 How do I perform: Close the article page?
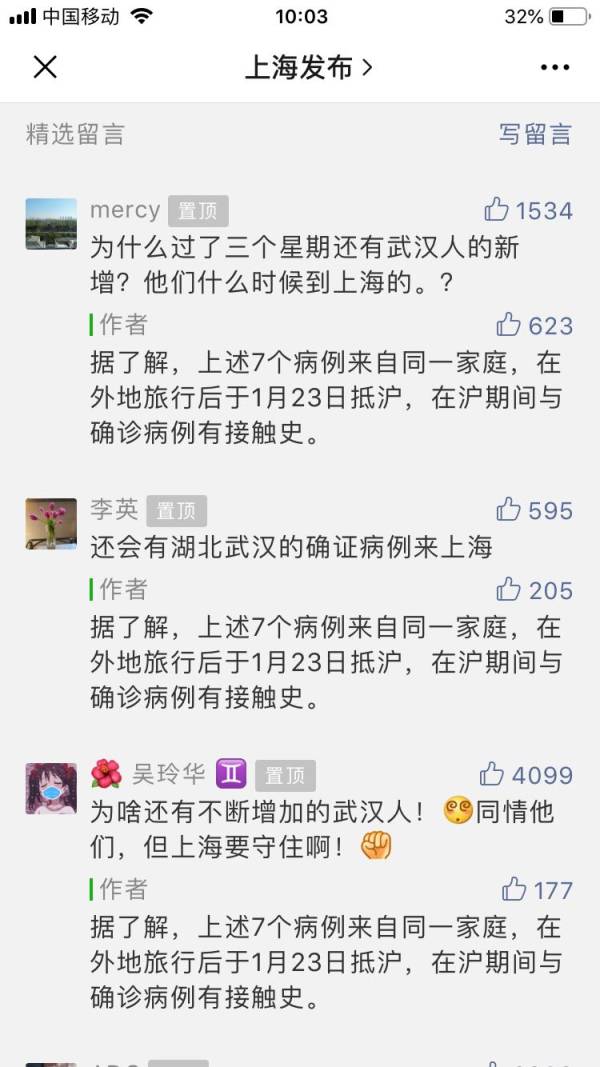[45, 67]
